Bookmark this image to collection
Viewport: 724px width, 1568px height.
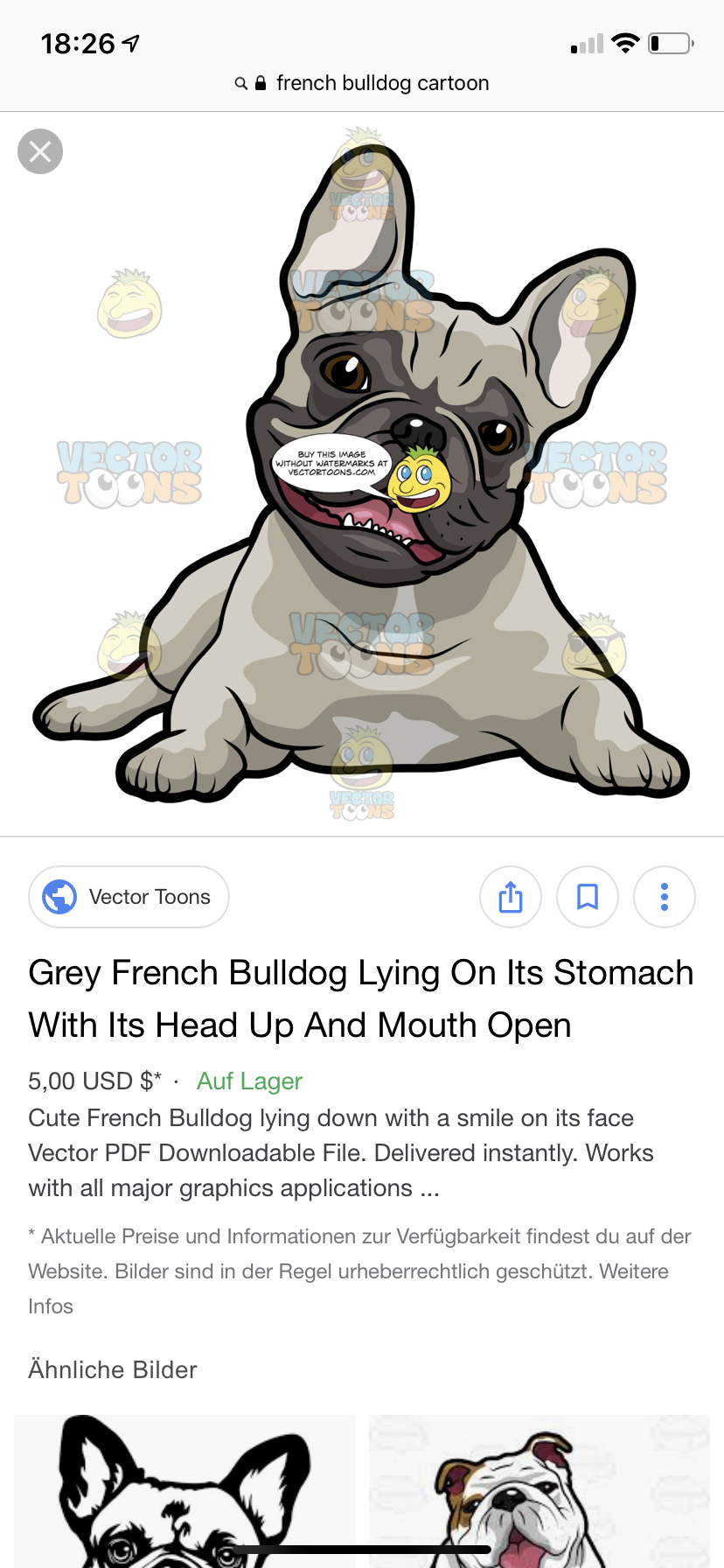coord(588,897)
